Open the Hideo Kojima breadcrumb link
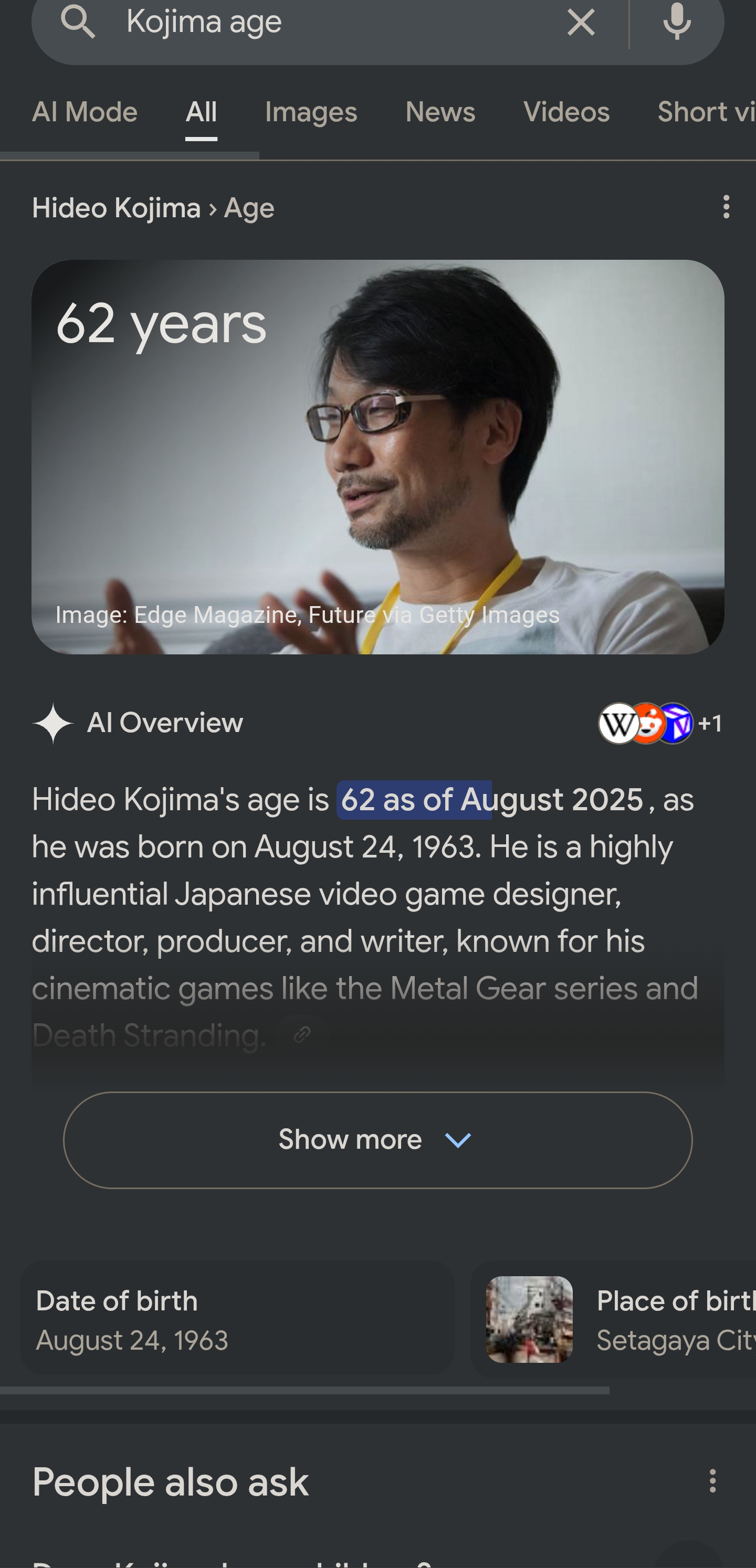Image resolution: width=756 pixels, height=1568 pixels. (117, 208)
